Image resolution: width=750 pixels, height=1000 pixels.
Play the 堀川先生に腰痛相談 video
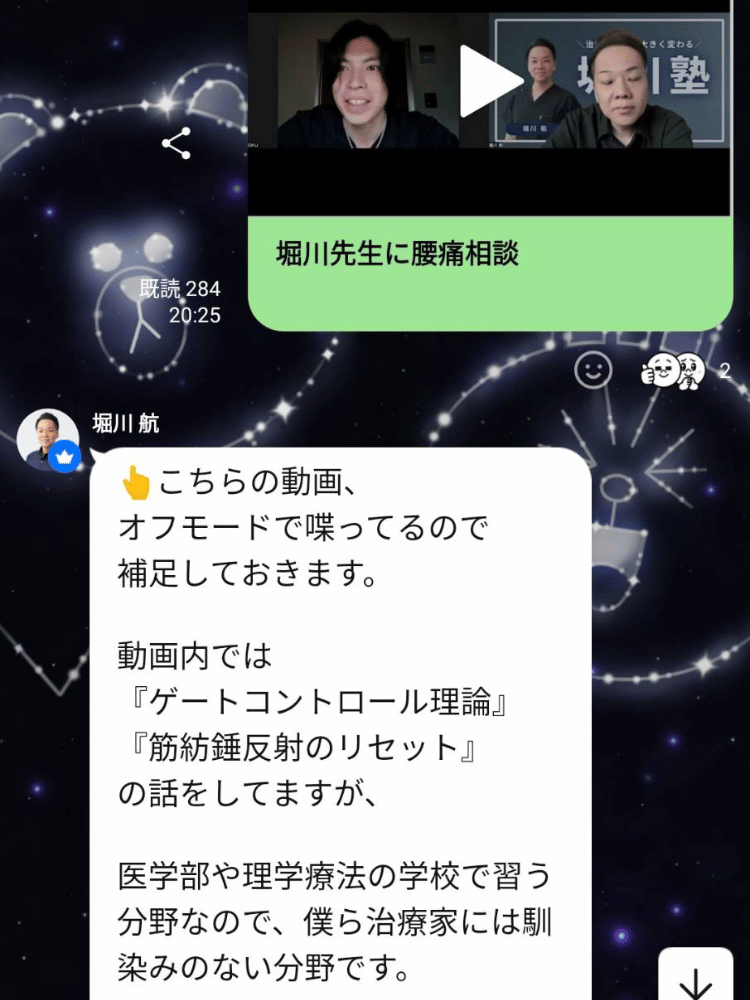(x=491, y=82)
